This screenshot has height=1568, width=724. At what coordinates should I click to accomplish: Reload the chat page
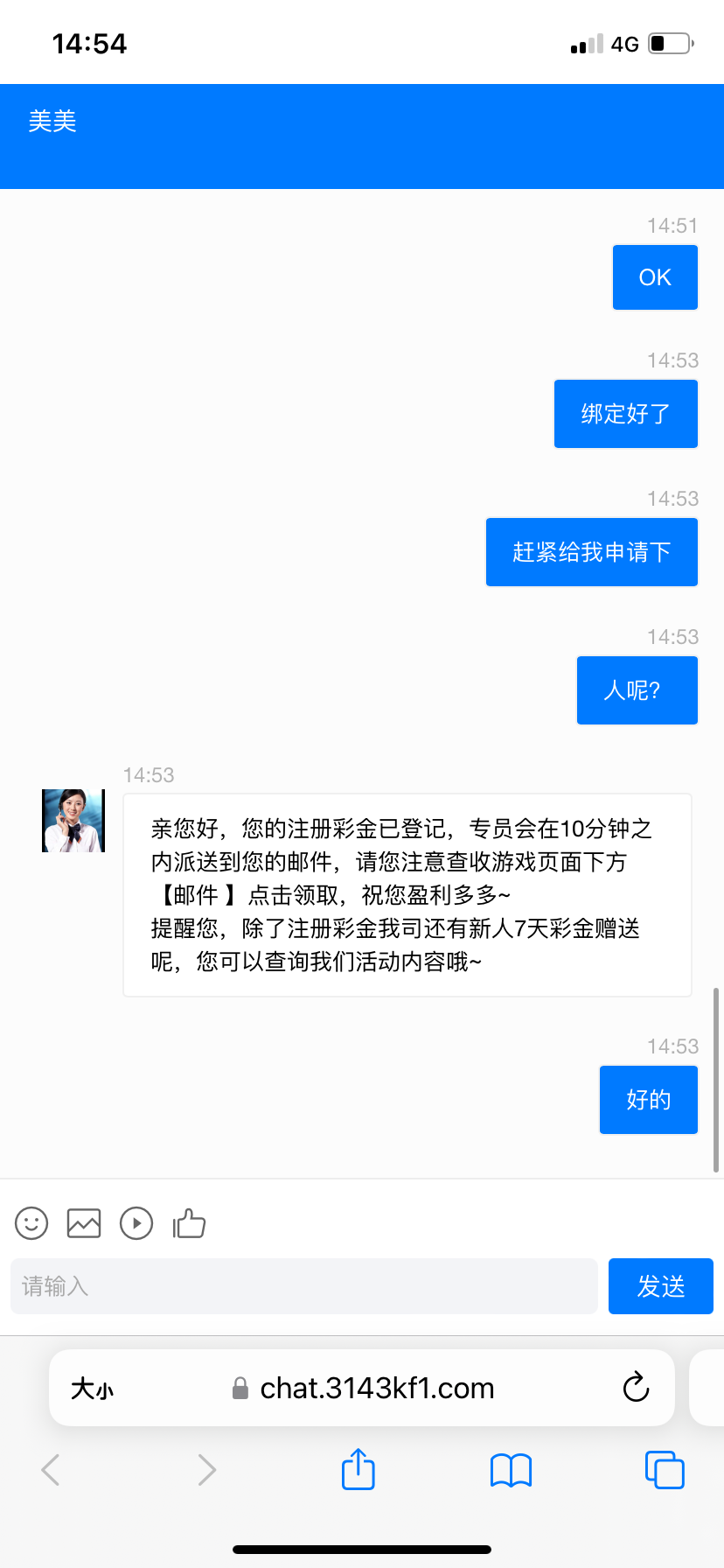636,1388
